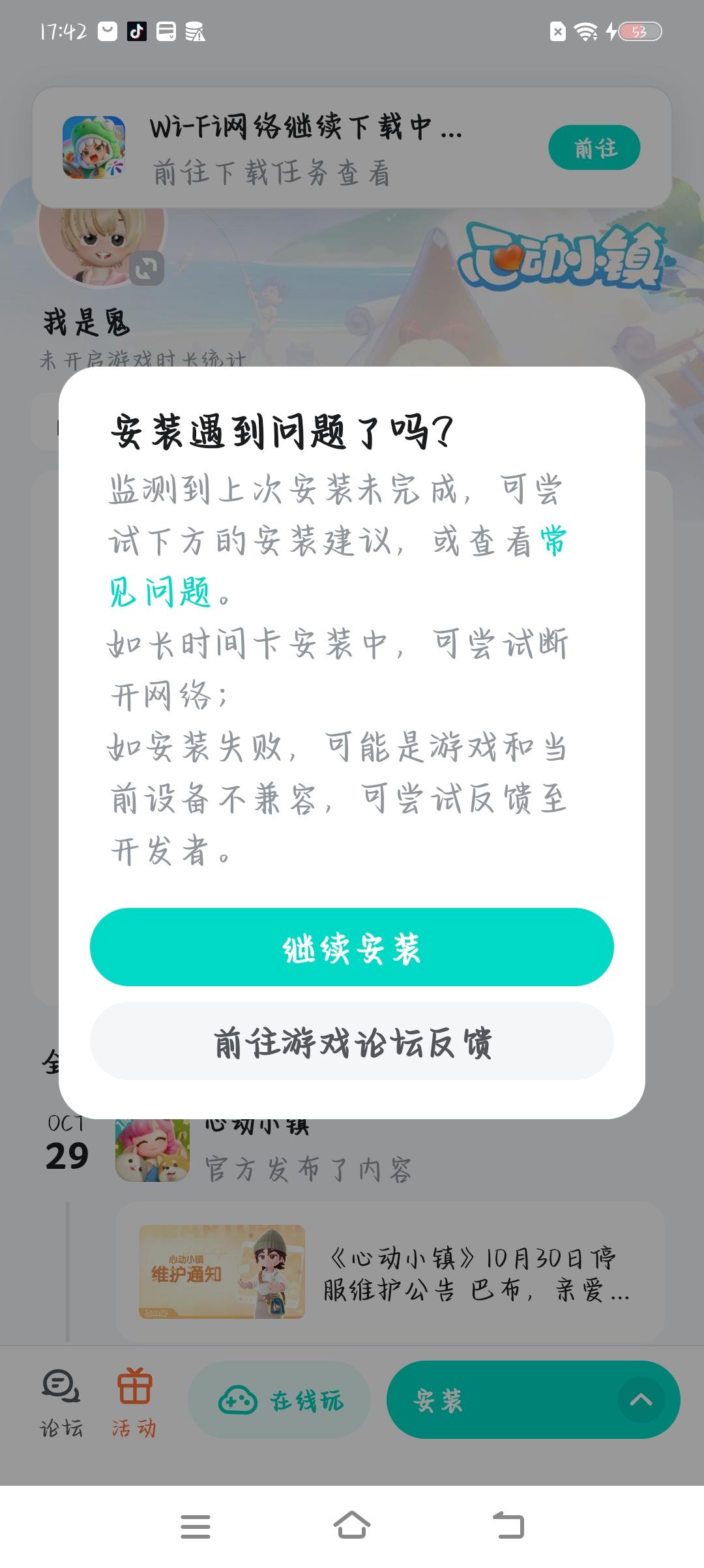Tap the game app icon in download banner

click(x=93, y=147)
